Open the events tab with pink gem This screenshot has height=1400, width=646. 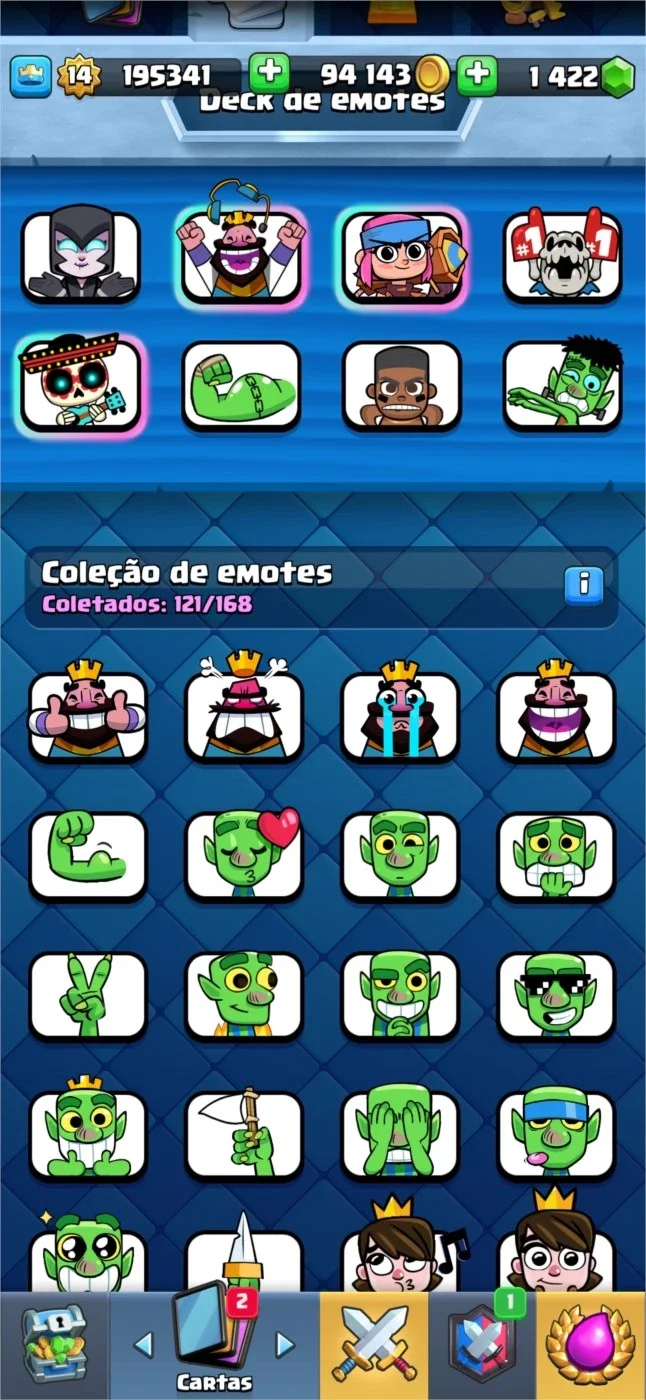pos(594,1345)
